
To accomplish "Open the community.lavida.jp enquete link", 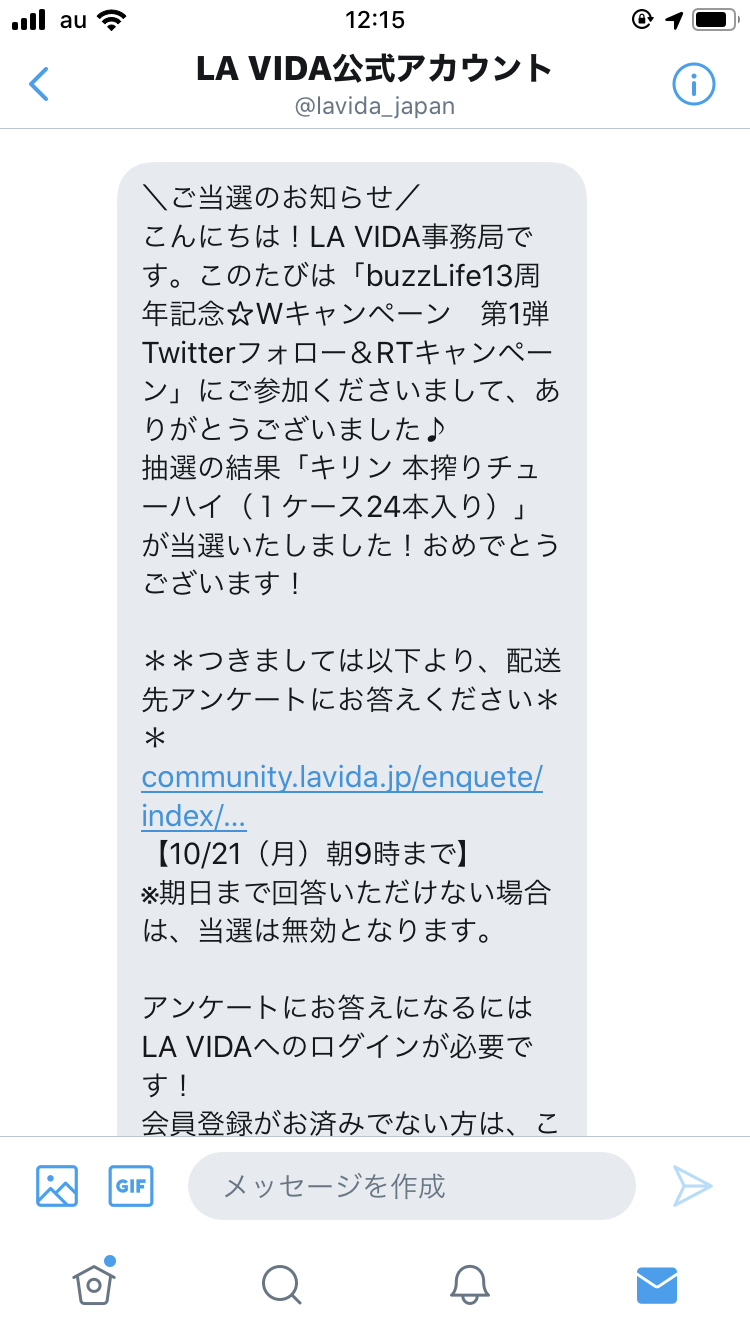I will (x=341, y=778).
